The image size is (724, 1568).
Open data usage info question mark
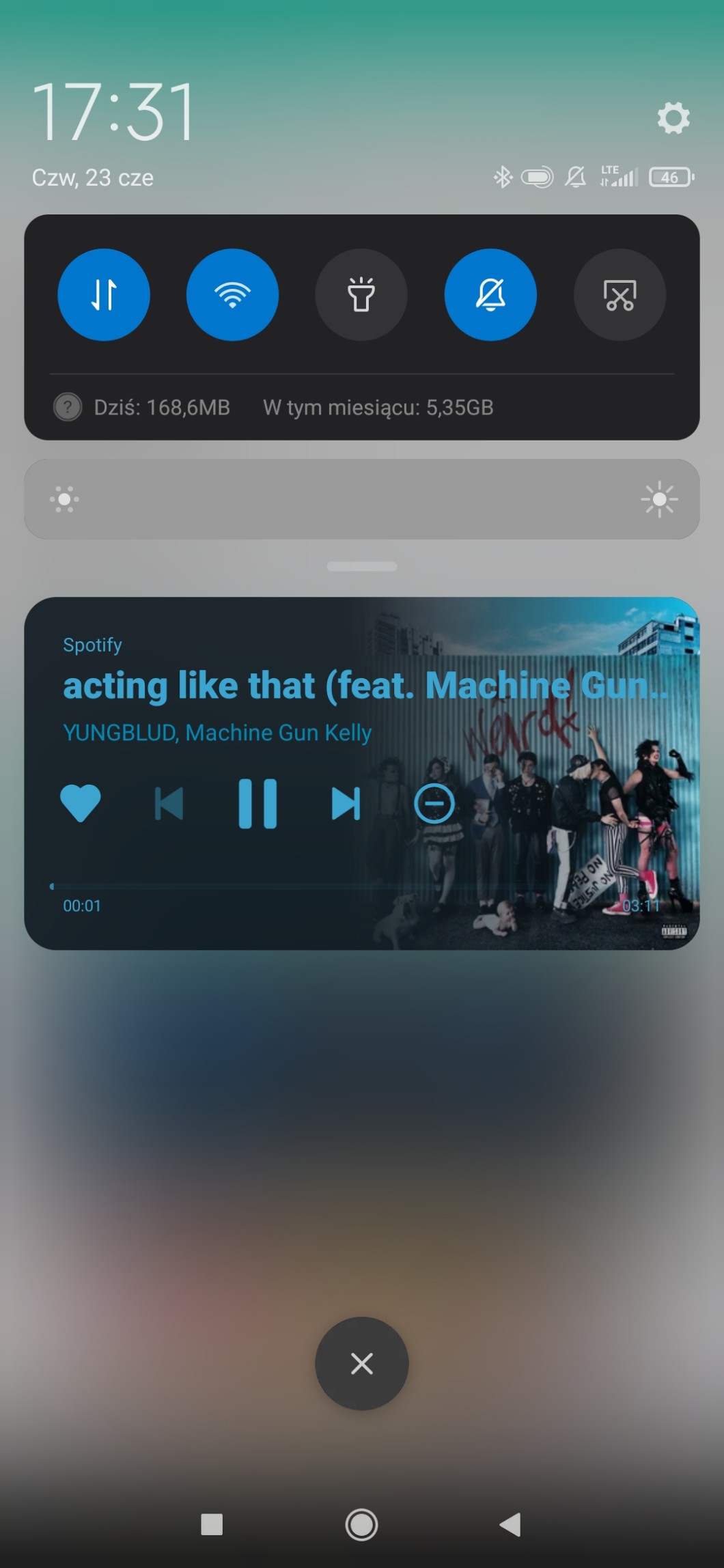click(x=68, y=407)
